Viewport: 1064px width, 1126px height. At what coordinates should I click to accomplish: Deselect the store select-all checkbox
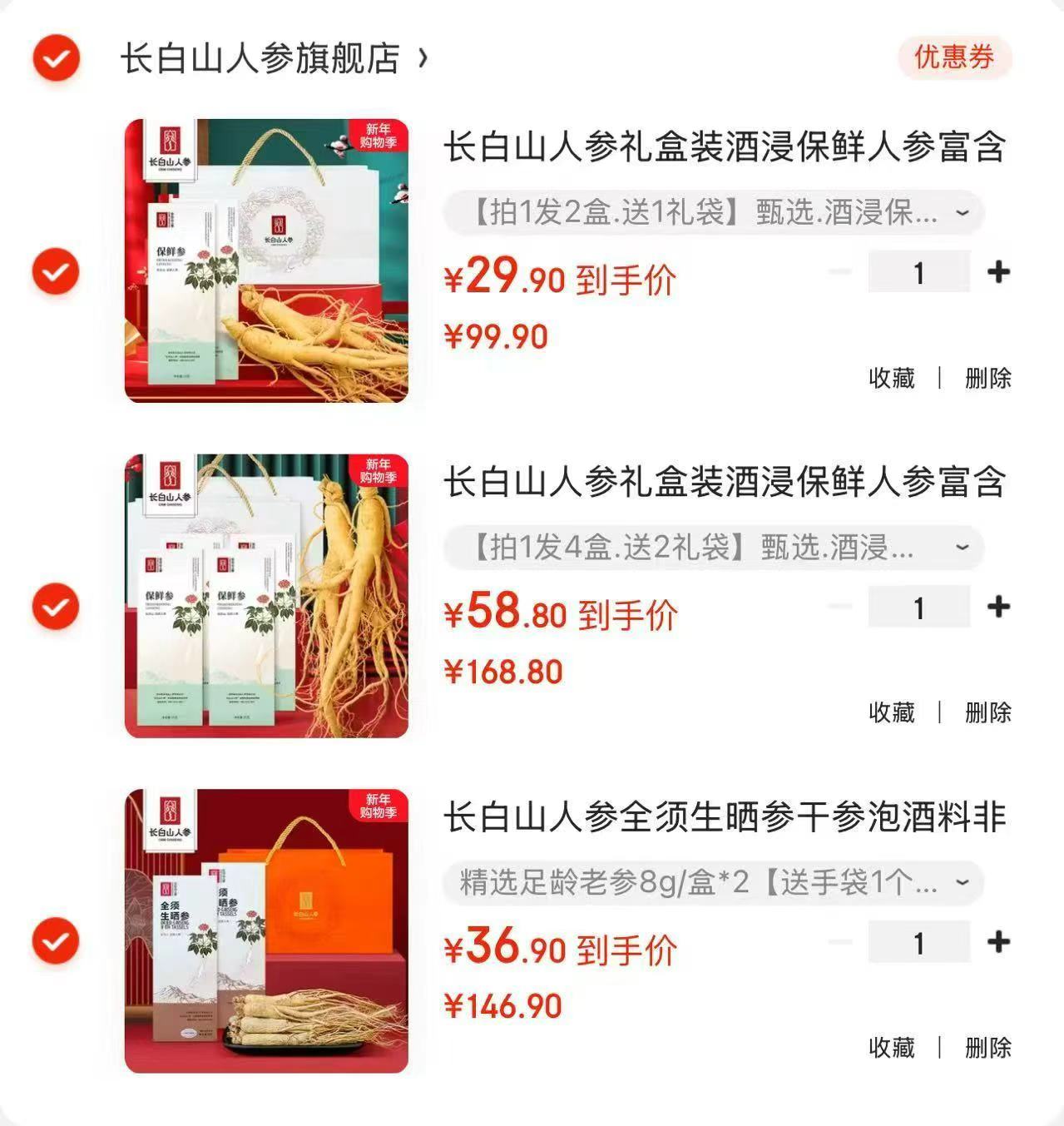pos(55,58)
